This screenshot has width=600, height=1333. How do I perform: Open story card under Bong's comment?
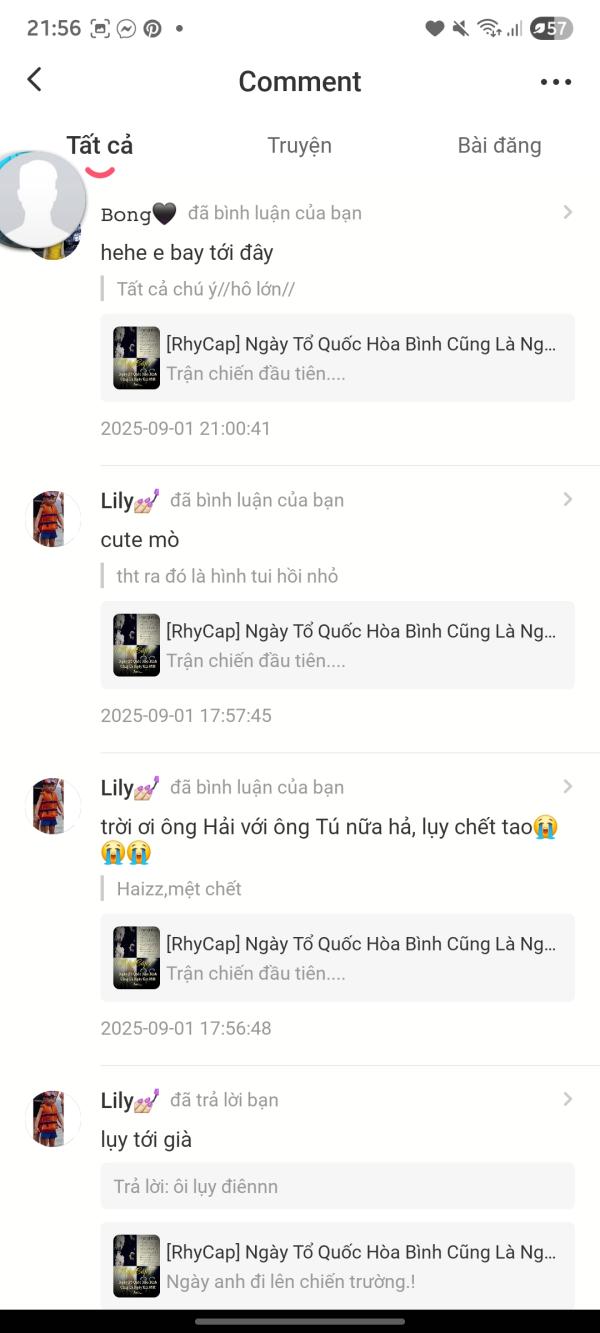pyautogui.click(x=337, y=358)
